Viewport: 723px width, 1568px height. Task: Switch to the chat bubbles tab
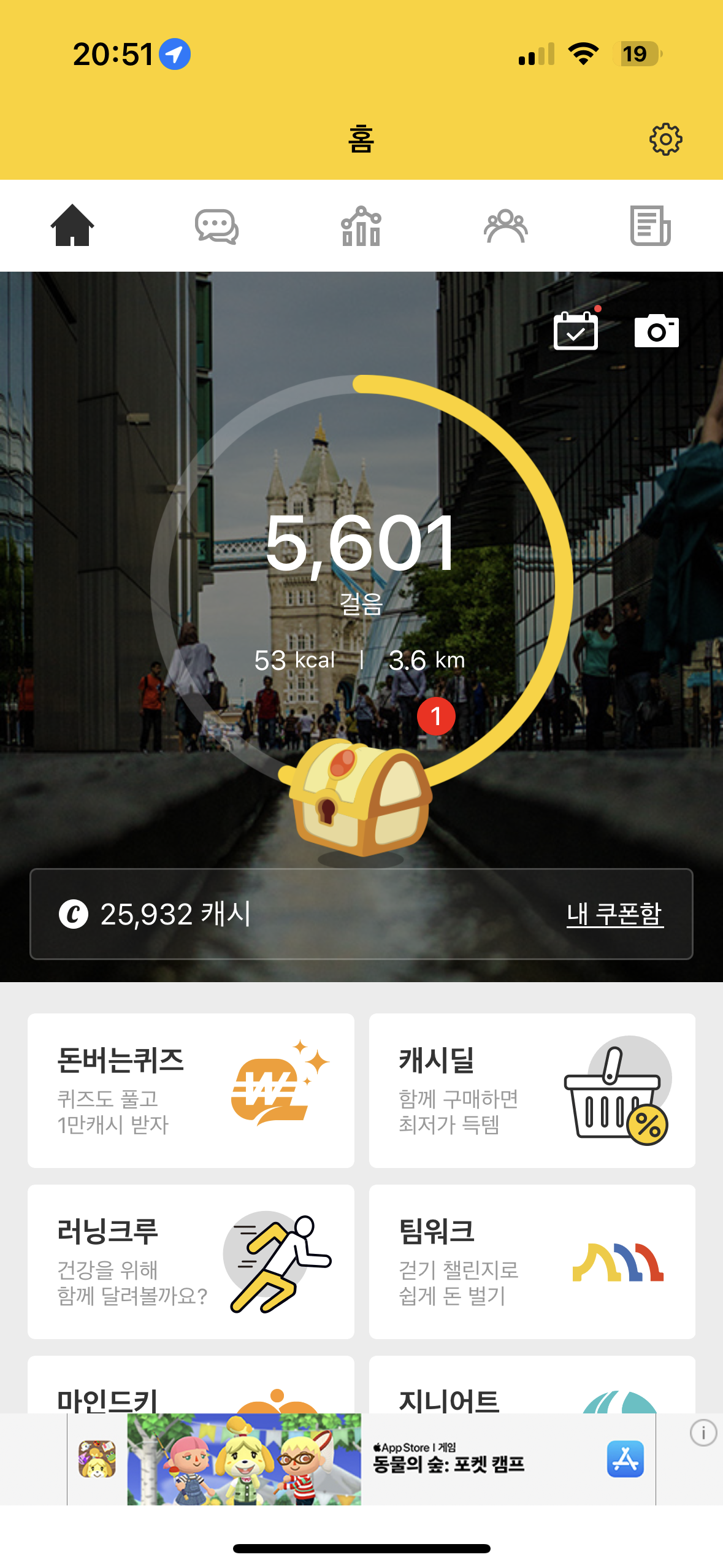click(x=216, y=226)
